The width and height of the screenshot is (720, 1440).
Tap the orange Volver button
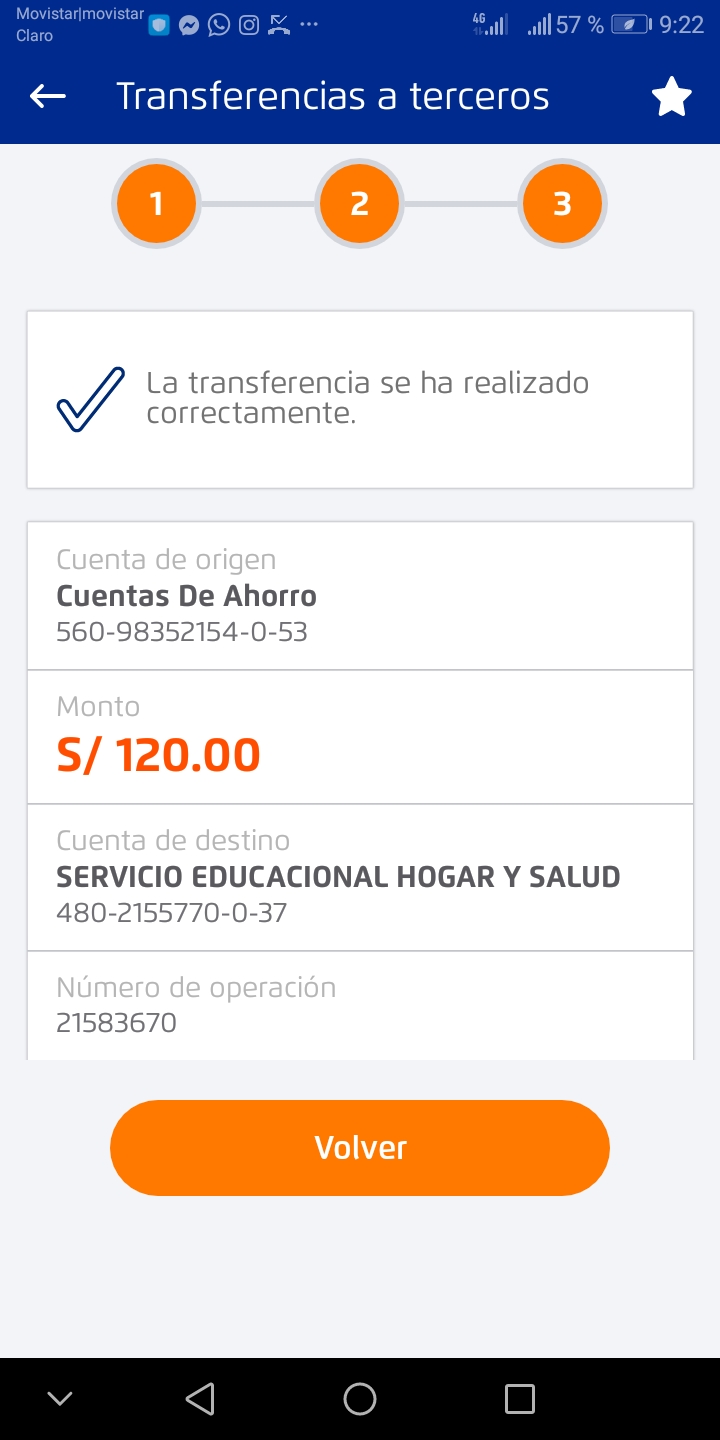point(360,1147)
